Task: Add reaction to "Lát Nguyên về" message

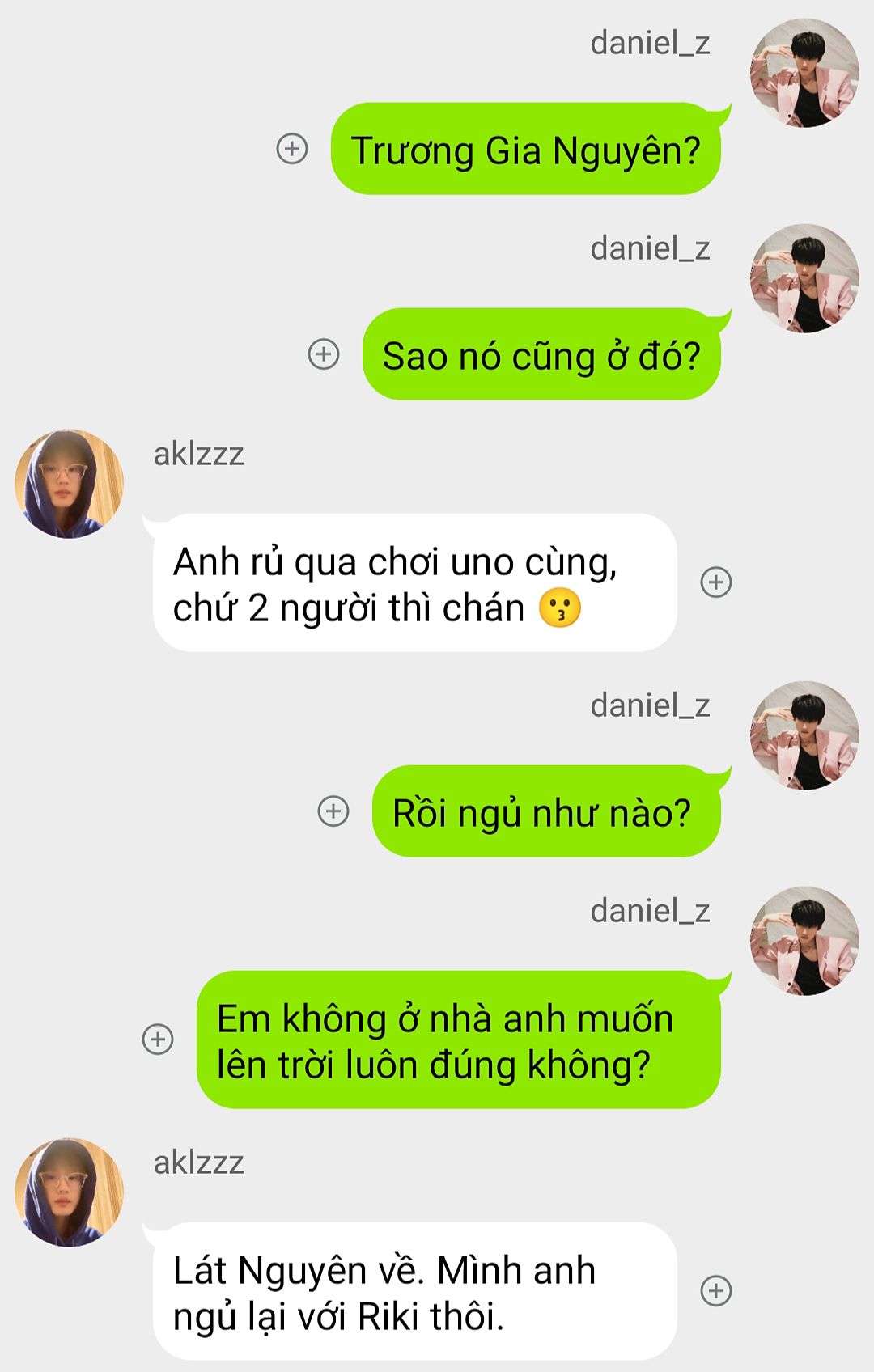Action: pyautogui.click(x=715, y=1291)
